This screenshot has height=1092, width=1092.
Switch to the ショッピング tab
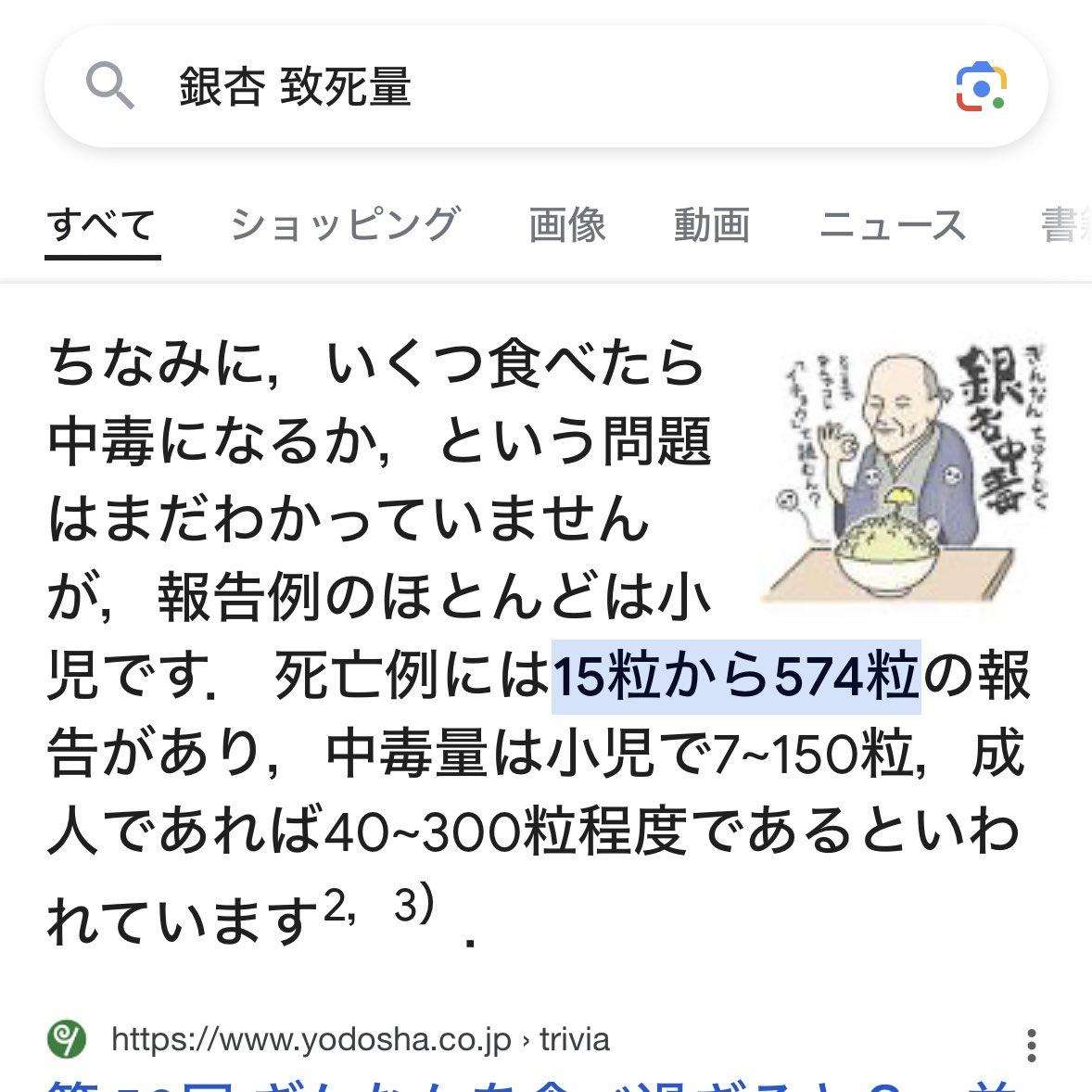click(345, 225)
